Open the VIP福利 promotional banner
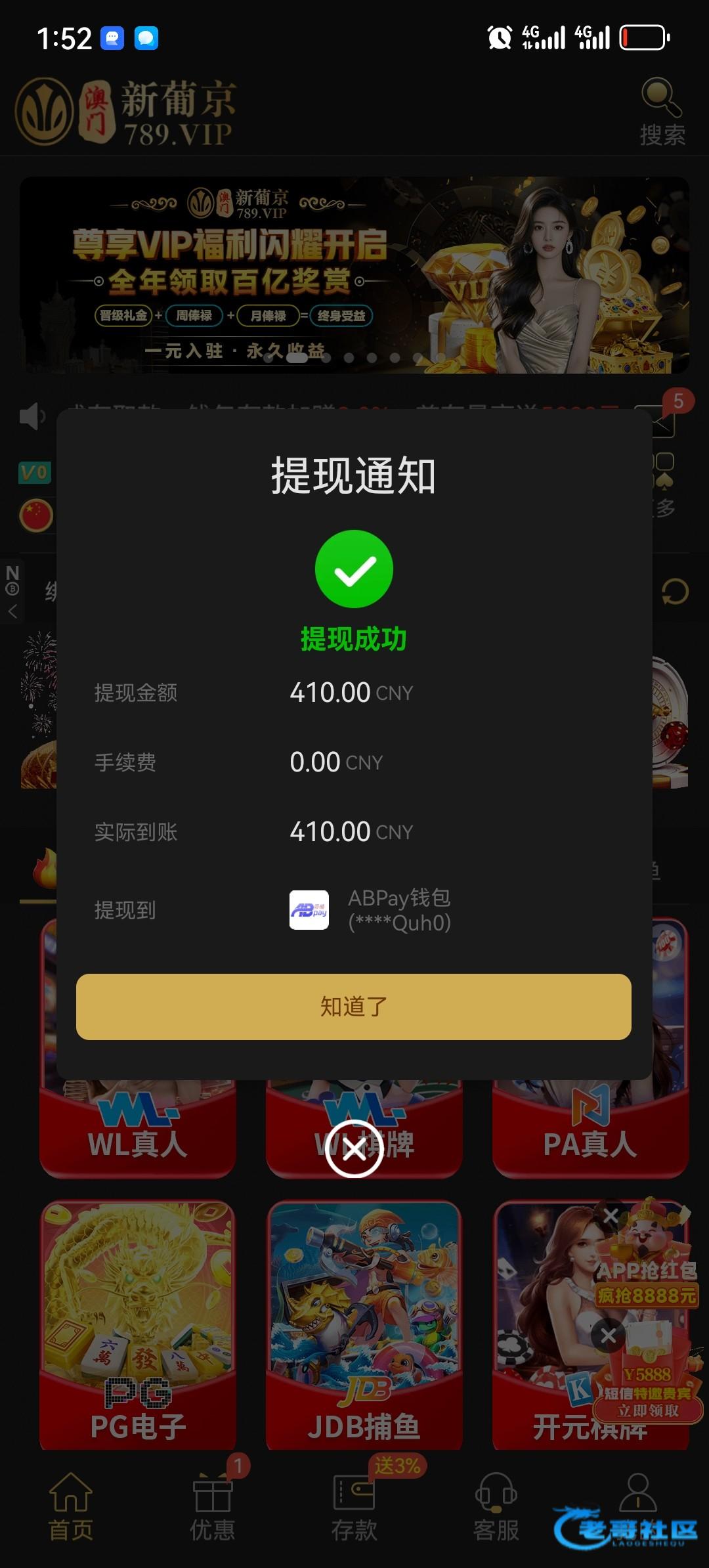 pyautogui.click(x=354, y=274)
